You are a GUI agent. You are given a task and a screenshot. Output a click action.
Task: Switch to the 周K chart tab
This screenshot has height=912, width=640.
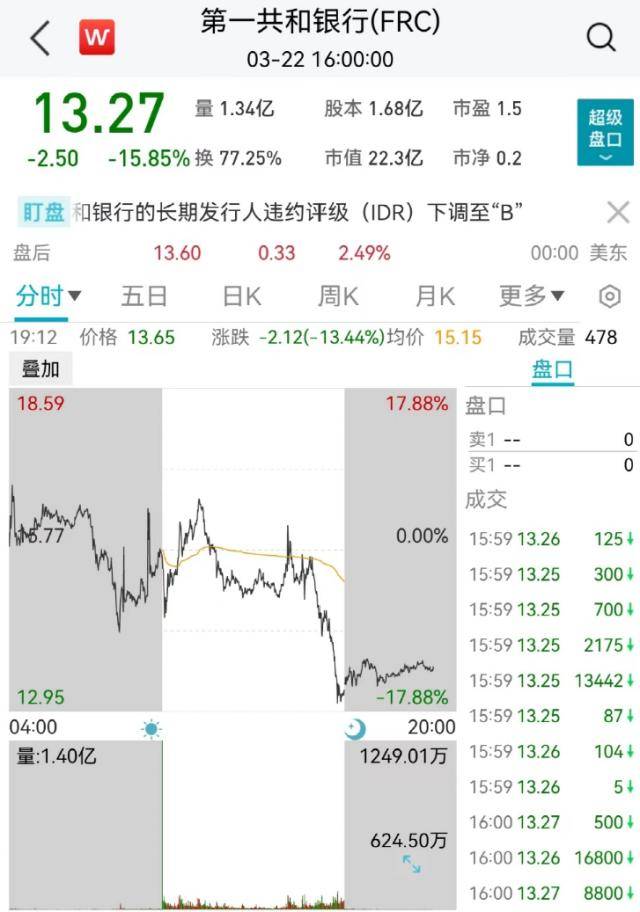338,296
